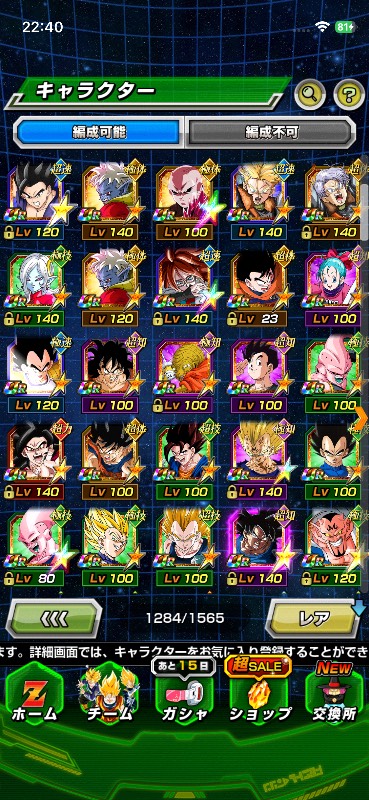Open the ショップ menu
The height and width of the screenshot is (800, 369).
coord(259,696)
